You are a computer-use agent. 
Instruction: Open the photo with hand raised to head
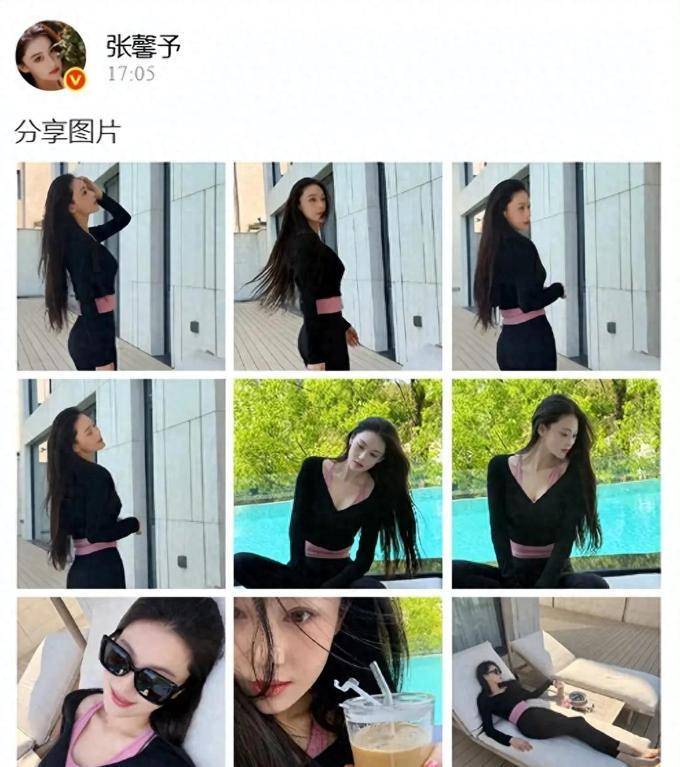point(121,266)
